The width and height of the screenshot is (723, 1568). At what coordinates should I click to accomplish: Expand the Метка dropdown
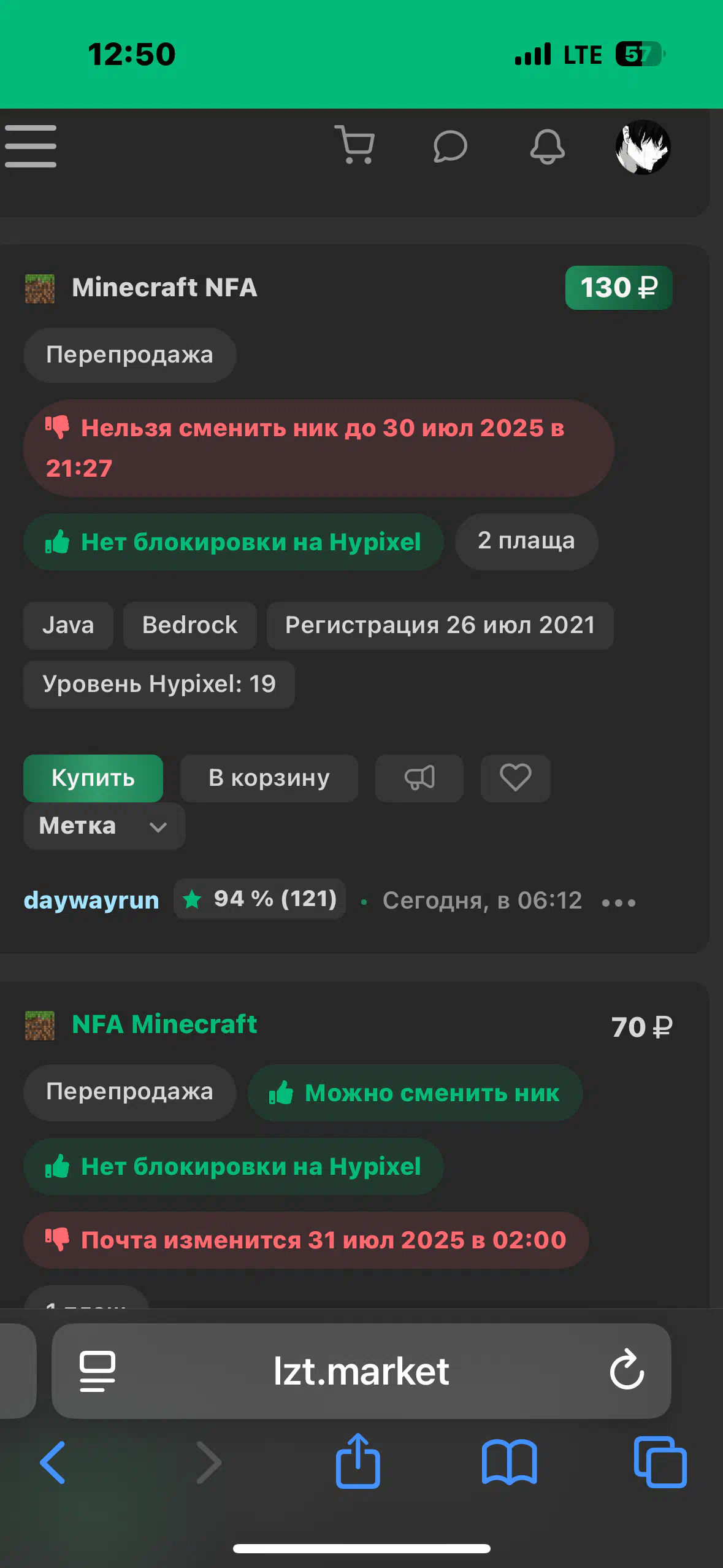coord(104,826)
